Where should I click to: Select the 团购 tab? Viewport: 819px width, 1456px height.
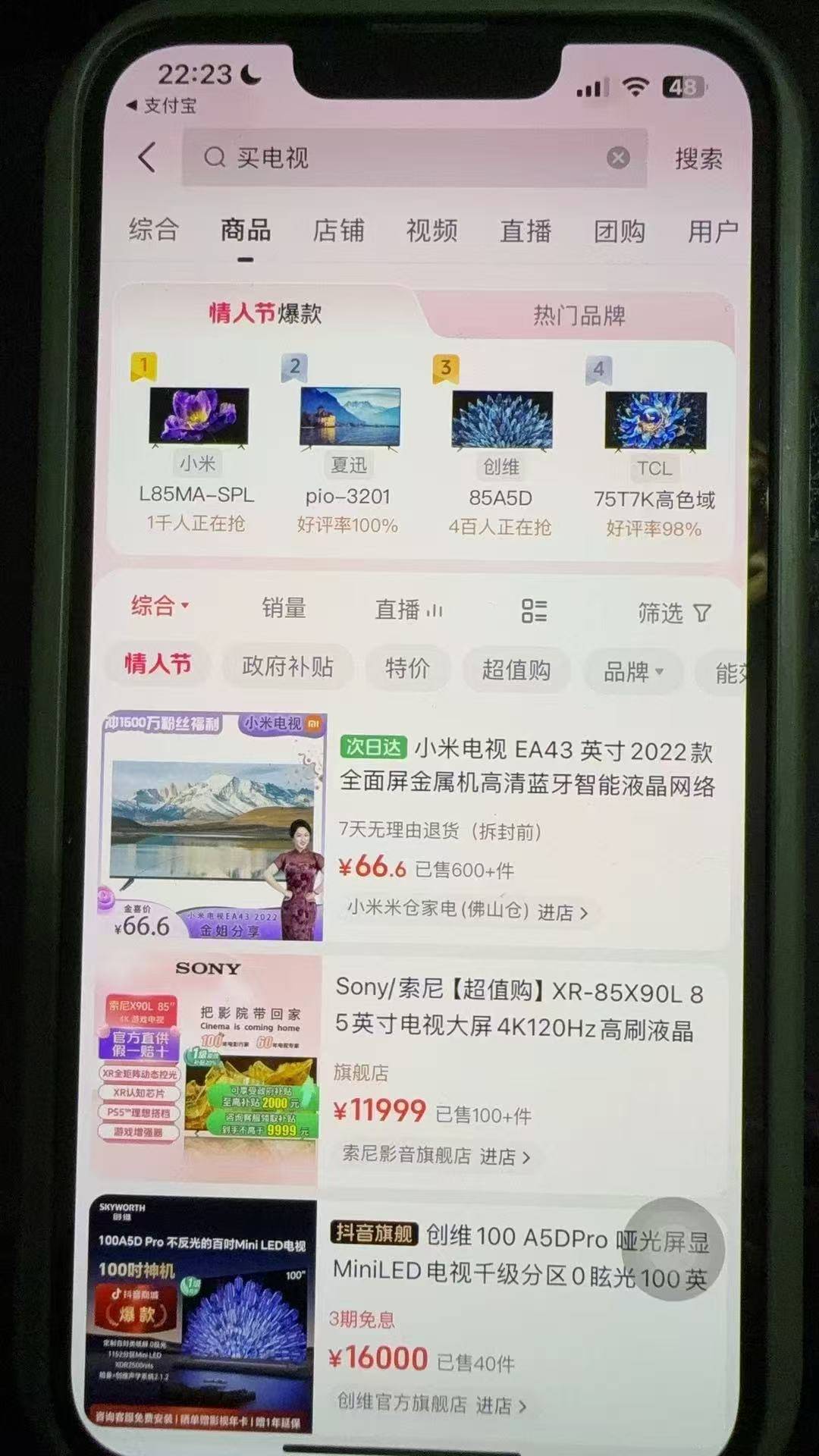pyautogui.click(x=619, y=231)
